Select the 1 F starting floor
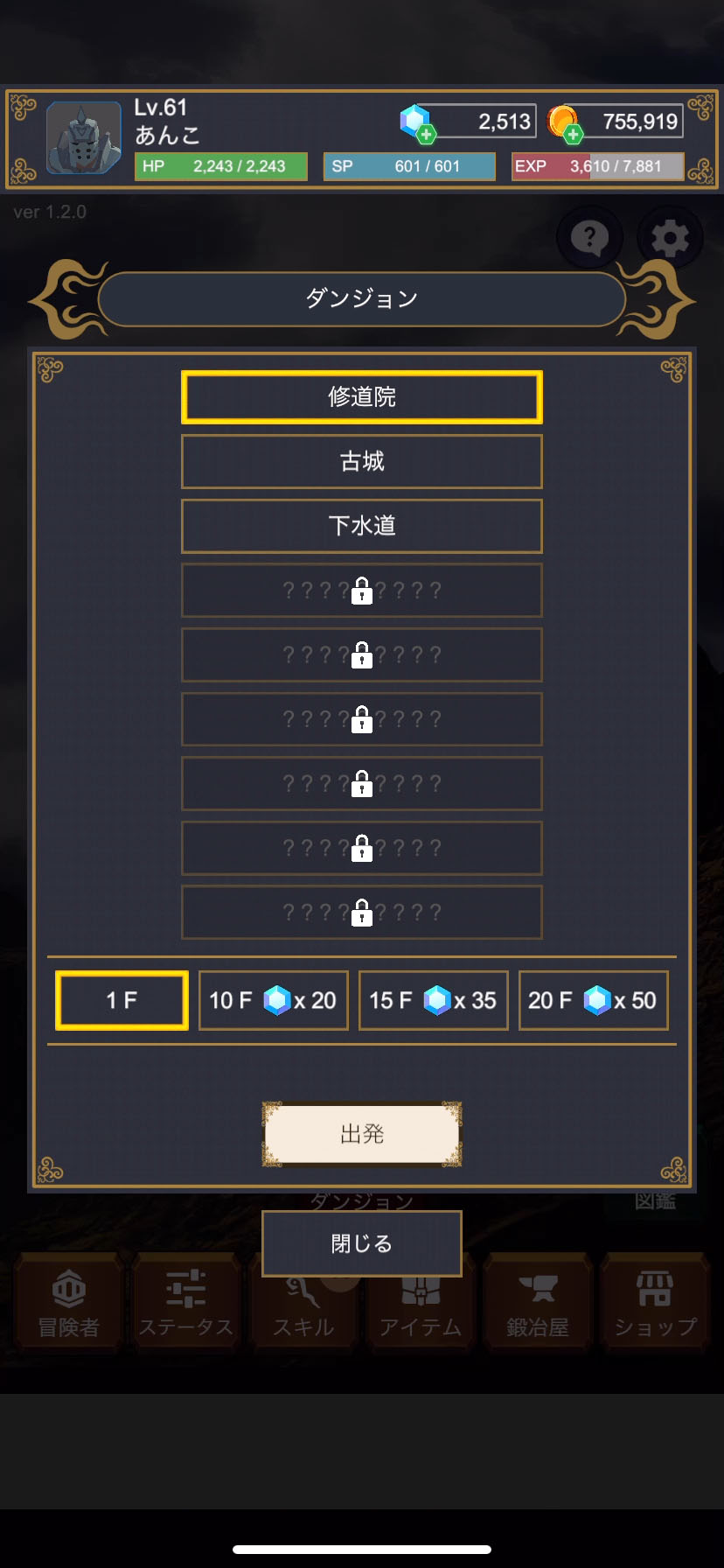The image size is (724, 1568). pyautogui.click(x=122, y=1000)
